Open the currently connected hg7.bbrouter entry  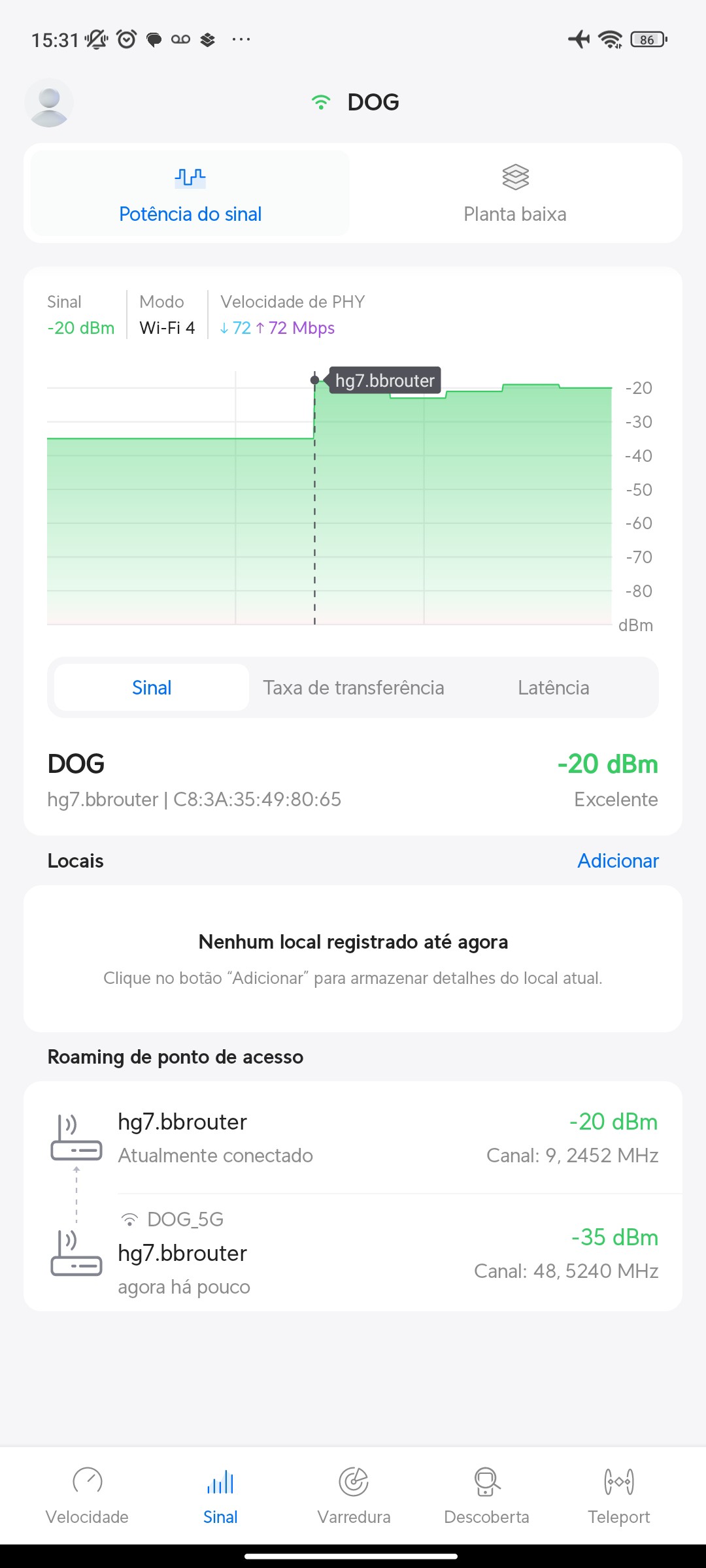coord(353,1137)
